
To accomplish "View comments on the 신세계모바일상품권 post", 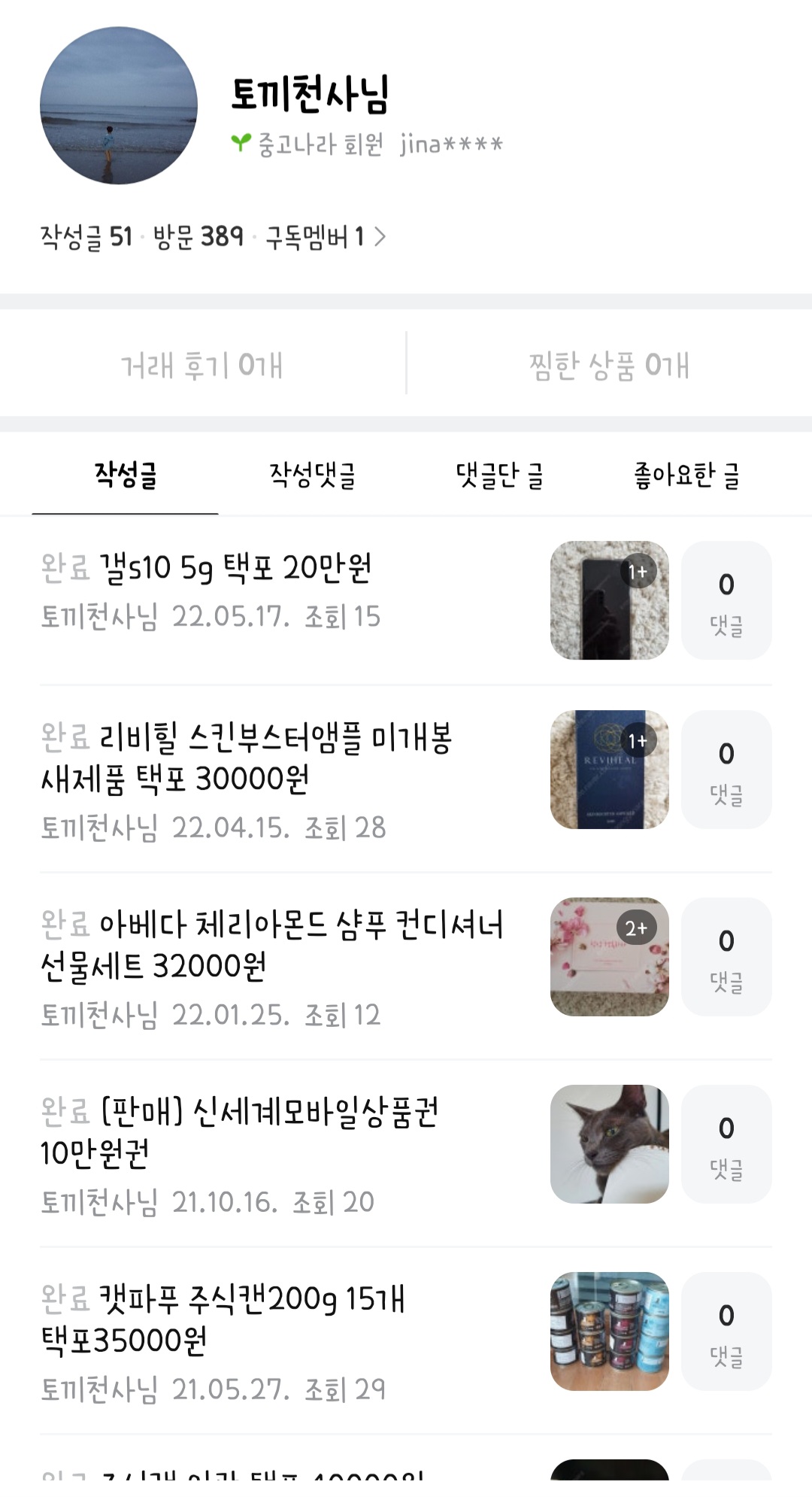I will tap(726, 1143).
